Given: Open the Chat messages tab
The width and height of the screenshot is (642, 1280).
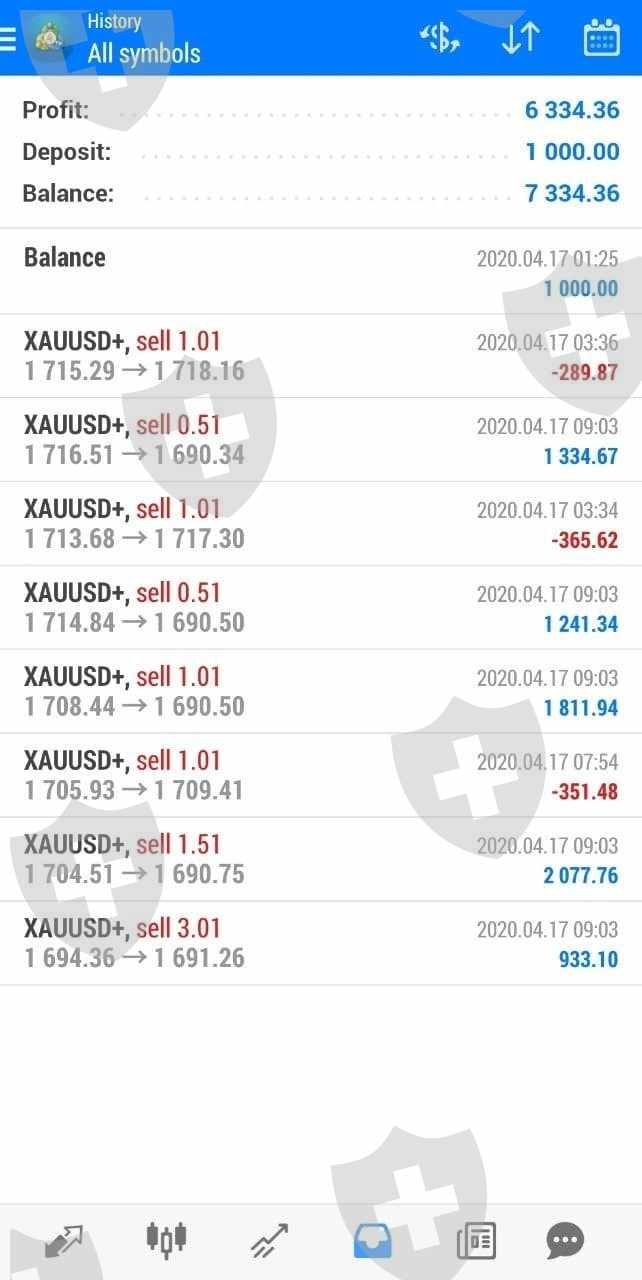Looking at the screenshot, I should point(565,1240).
